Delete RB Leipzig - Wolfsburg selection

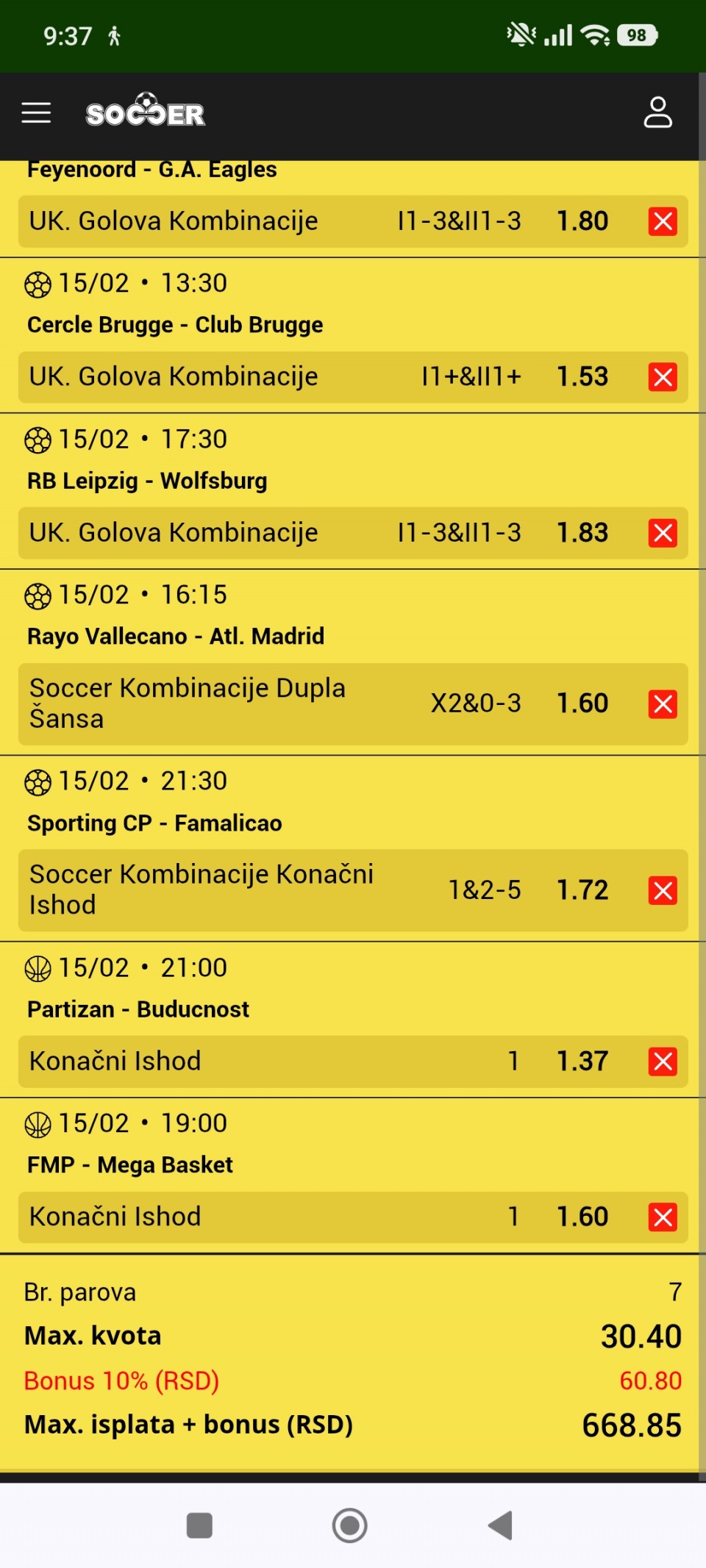[663, 533]
